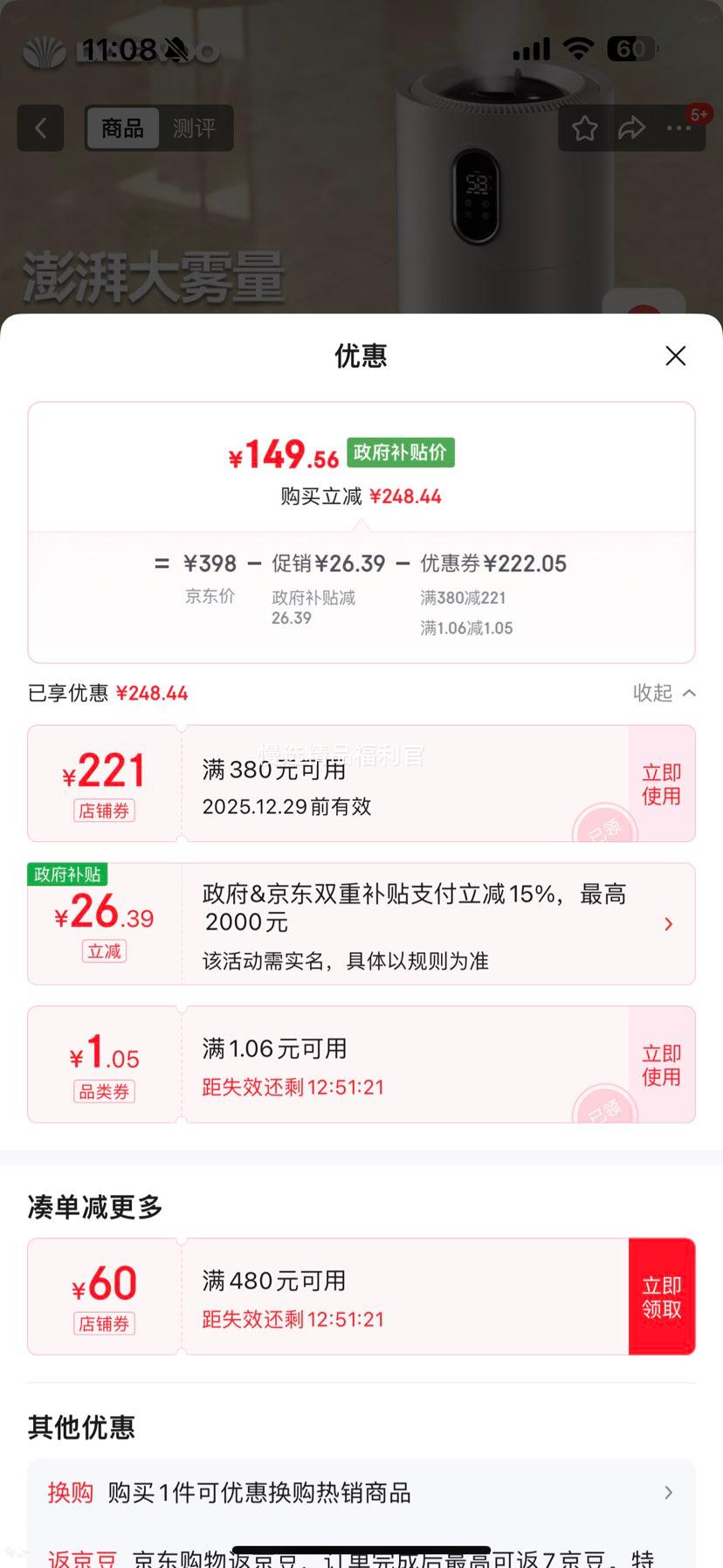This screenshot has height=1568, width=723.
Task: Close the 优惠 popup with the X
Action: 675,356
